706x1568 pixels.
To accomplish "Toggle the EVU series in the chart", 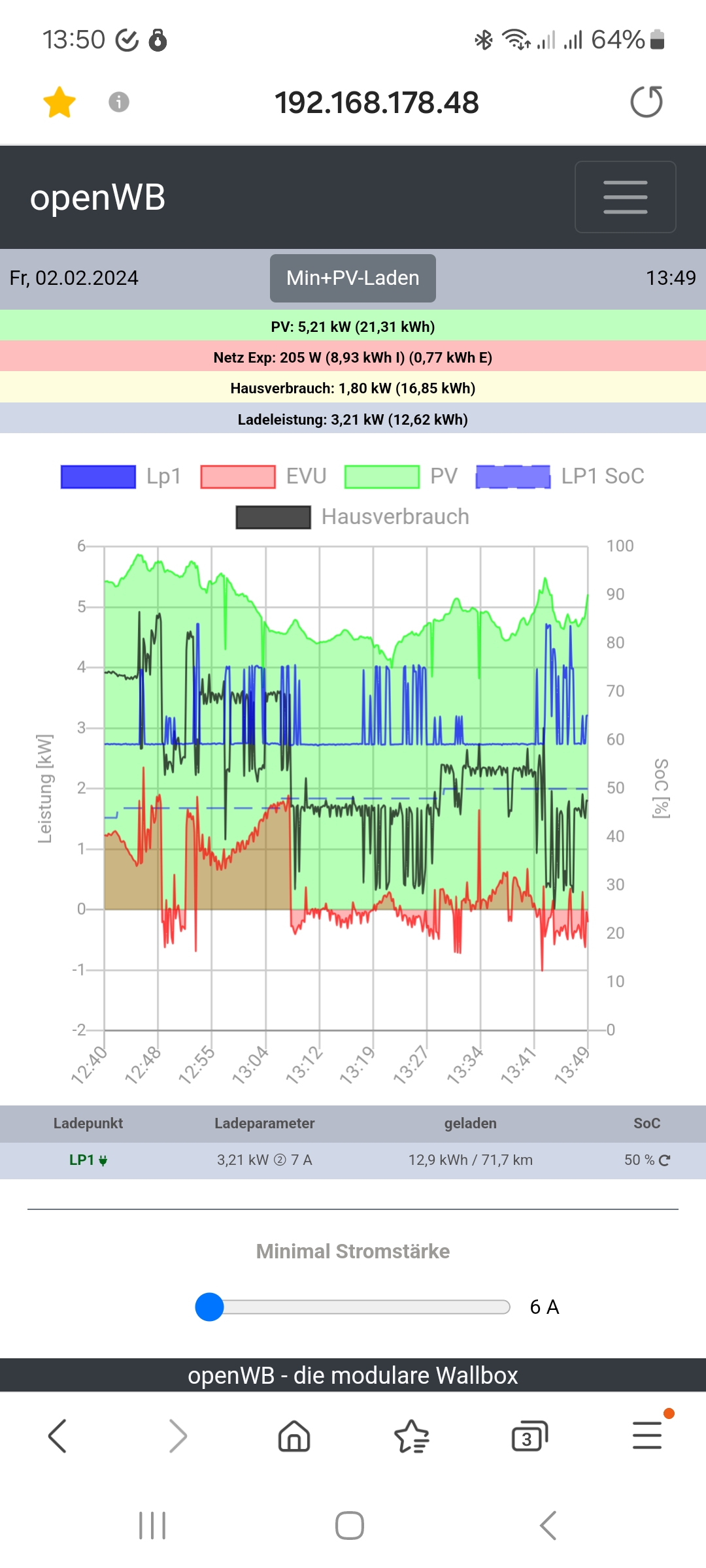I will tap(263, 476).
